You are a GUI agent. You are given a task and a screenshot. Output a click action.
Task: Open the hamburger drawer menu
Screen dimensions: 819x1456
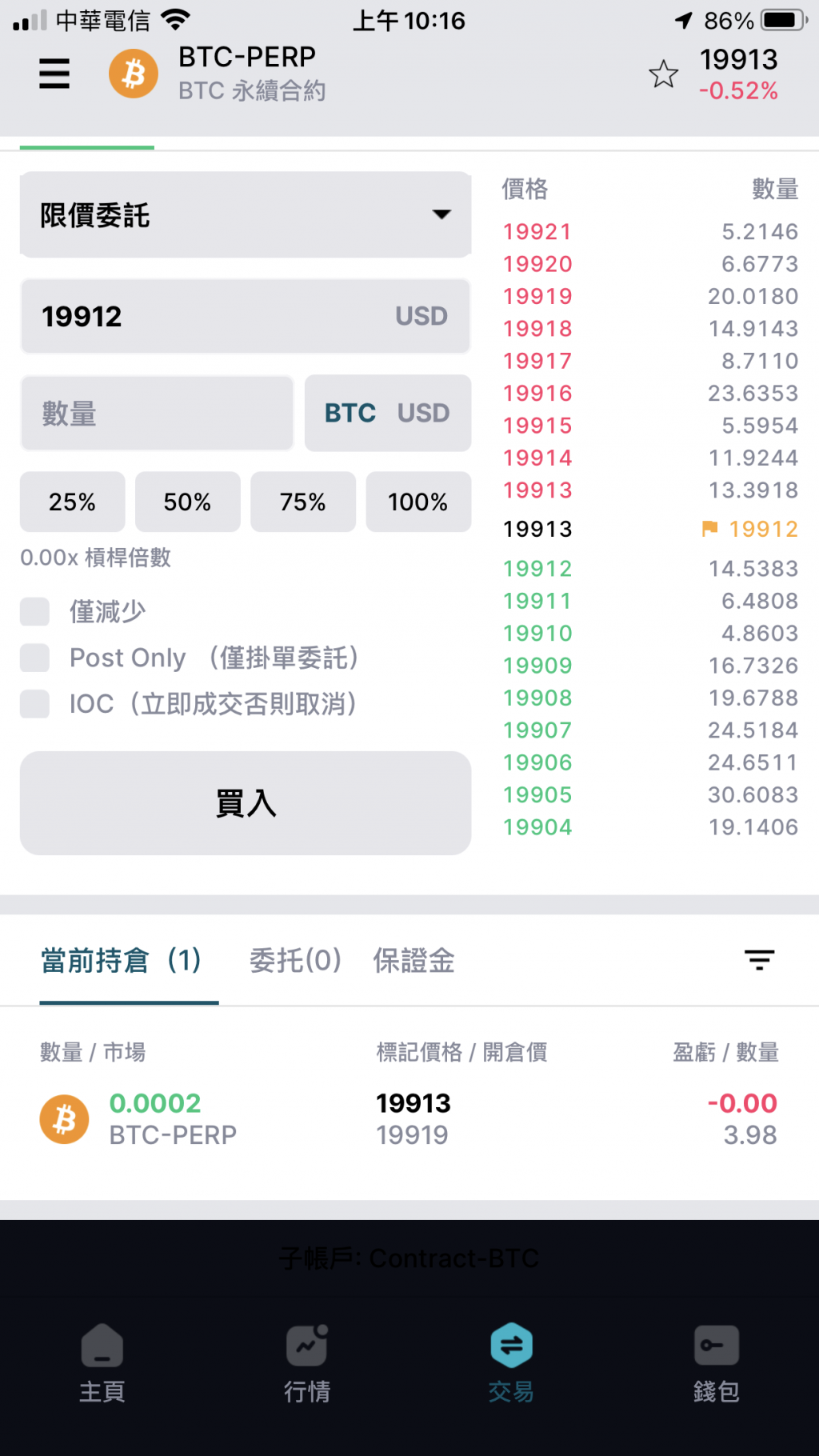click(x=54, y=74)
